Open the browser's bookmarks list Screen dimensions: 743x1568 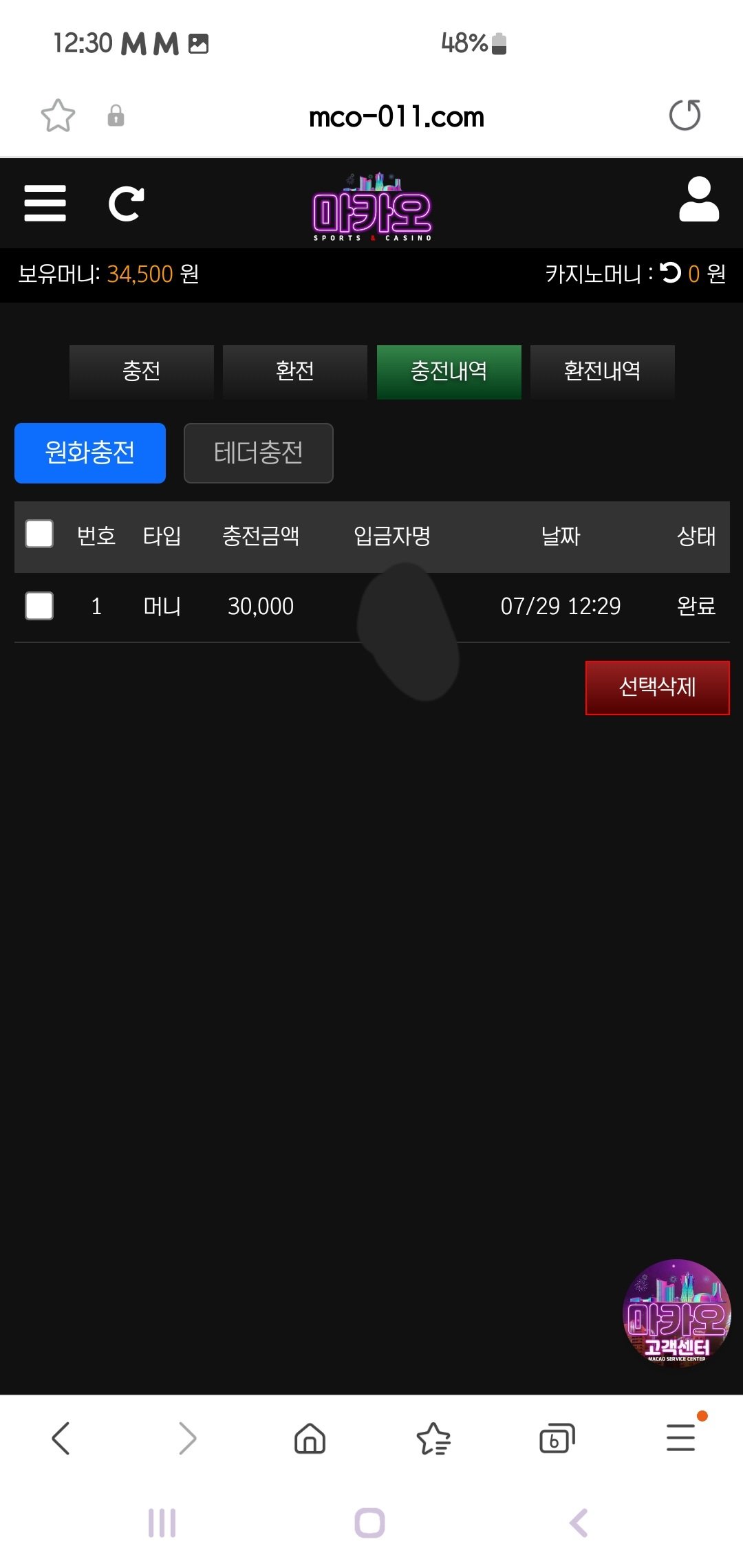pyautogui.click(x=433, y=1438)
